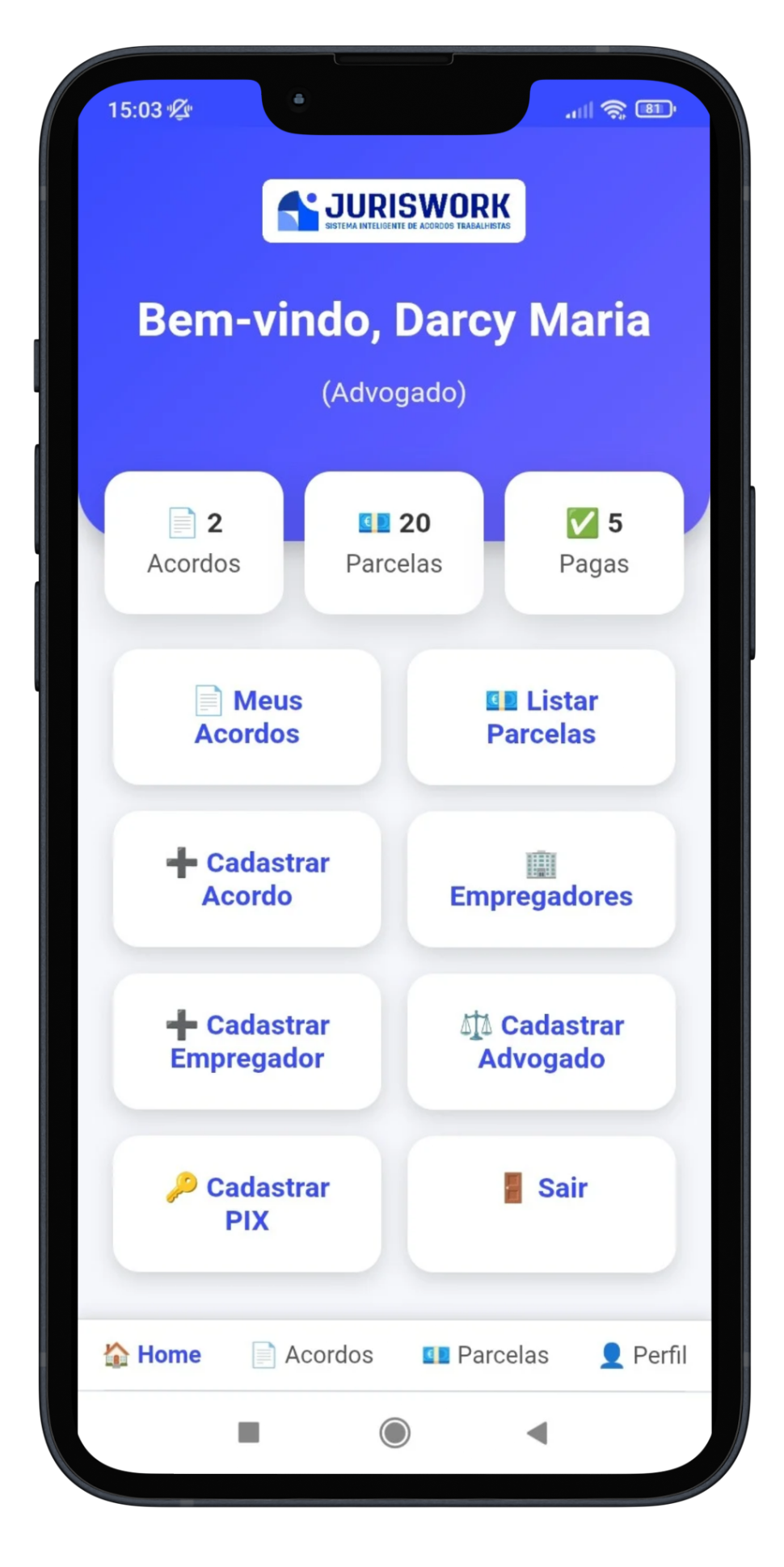Open Cadastrar PIX

[247, 1204]
